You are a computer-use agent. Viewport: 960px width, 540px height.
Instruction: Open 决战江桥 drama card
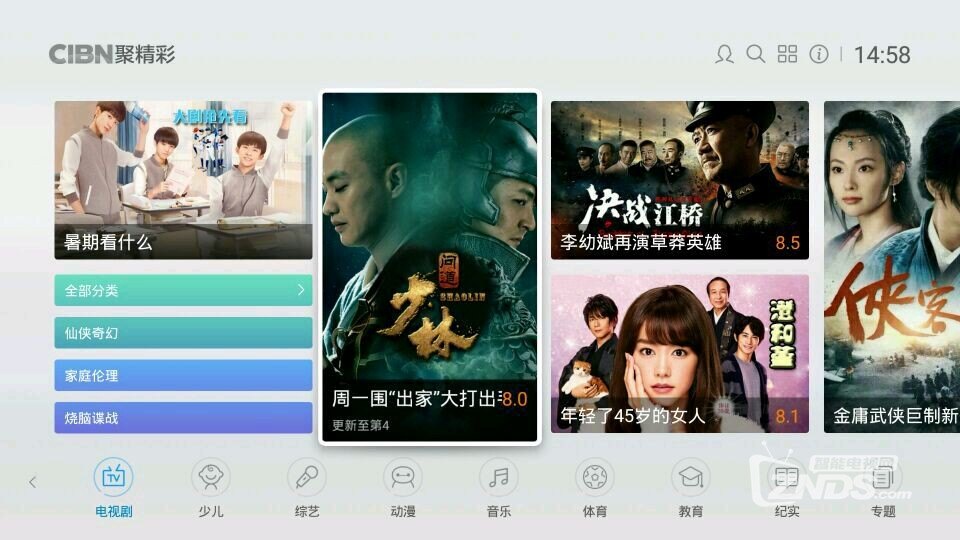coord(680,180)
